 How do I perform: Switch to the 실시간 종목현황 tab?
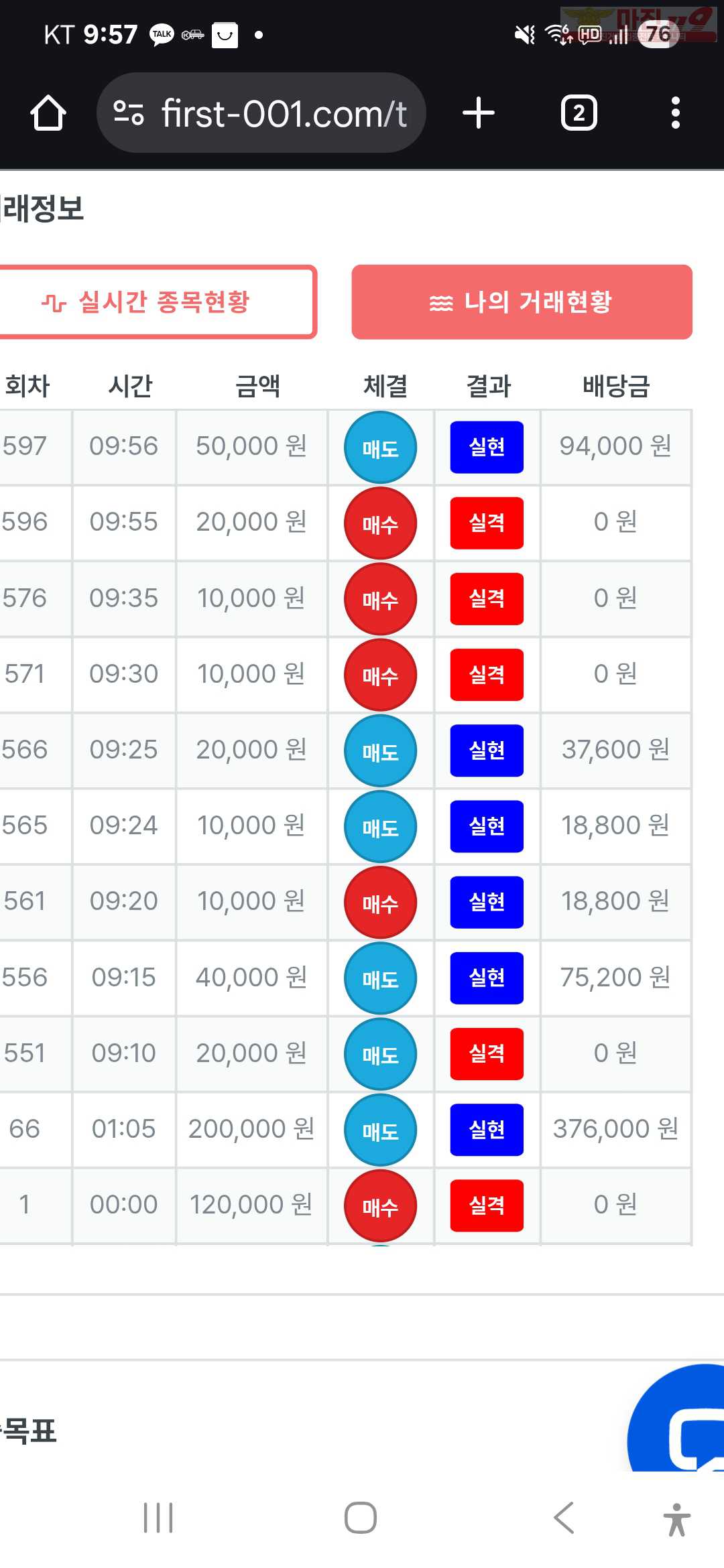tap(157, 302)
